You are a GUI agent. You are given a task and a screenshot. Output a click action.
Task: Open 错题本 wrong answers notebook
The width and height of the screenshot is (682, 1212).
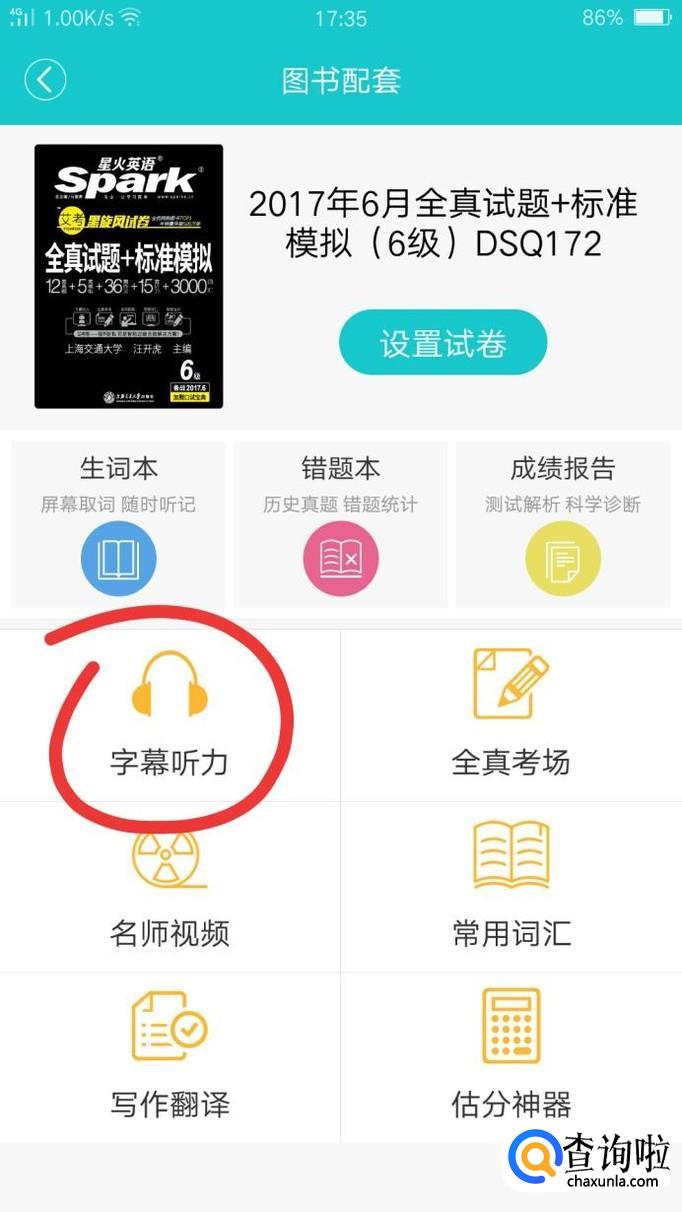pos(340,525)
